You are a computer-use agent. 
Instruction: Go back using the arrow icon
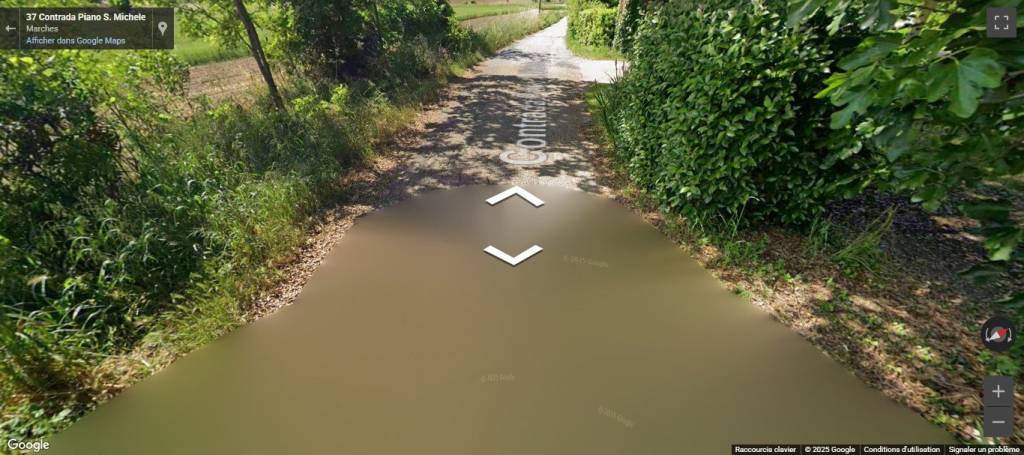[10, 28]
